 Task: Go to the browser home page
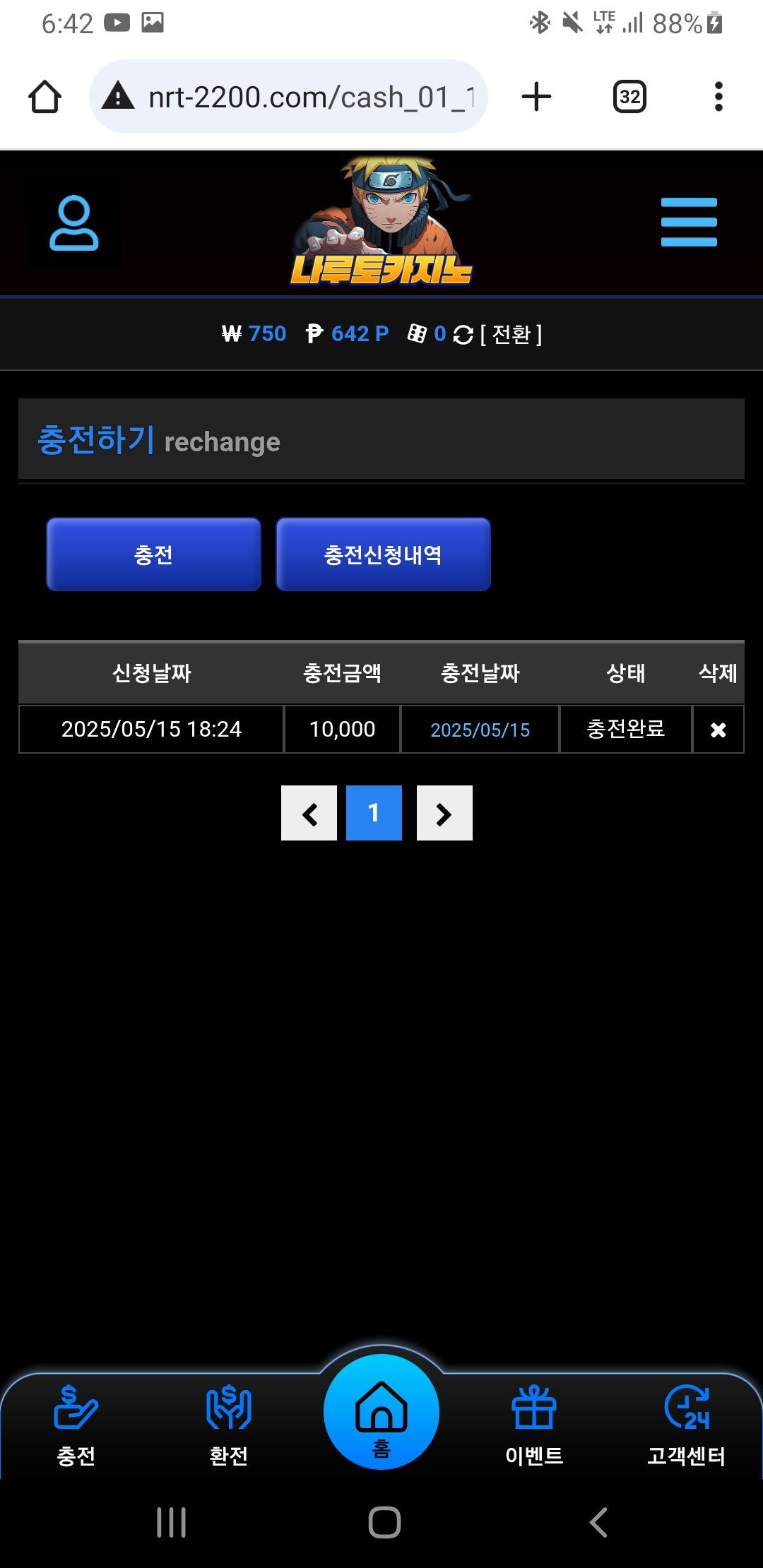tap(45, 97)
